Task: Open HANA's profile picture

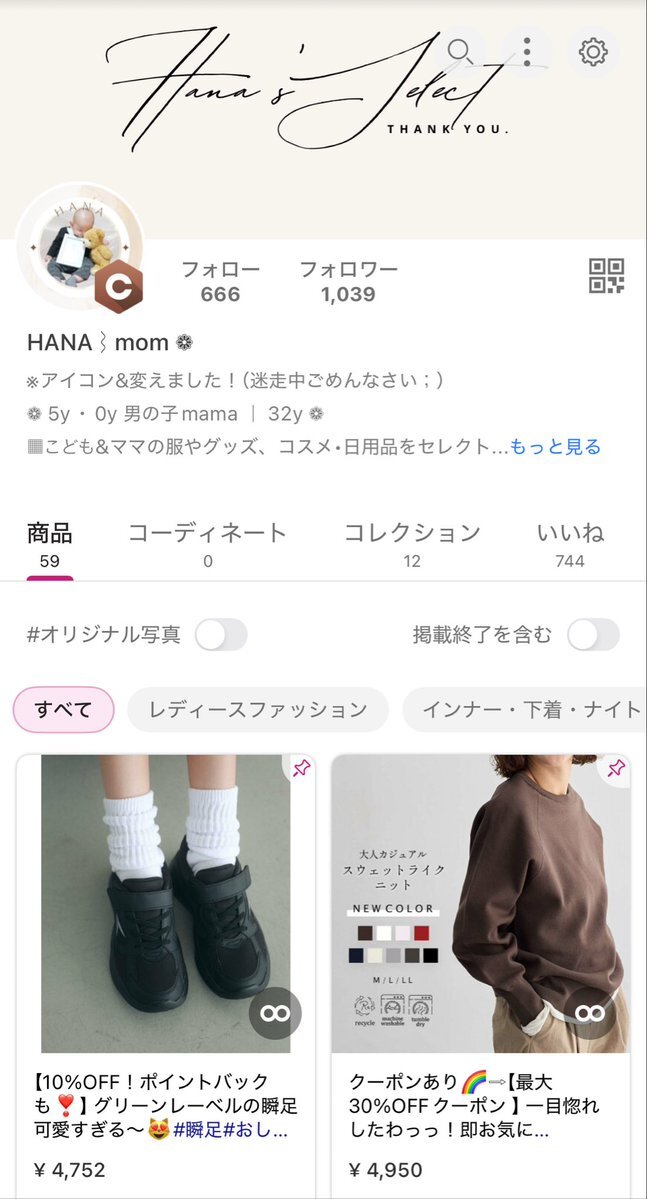Action: pos(80,247)
